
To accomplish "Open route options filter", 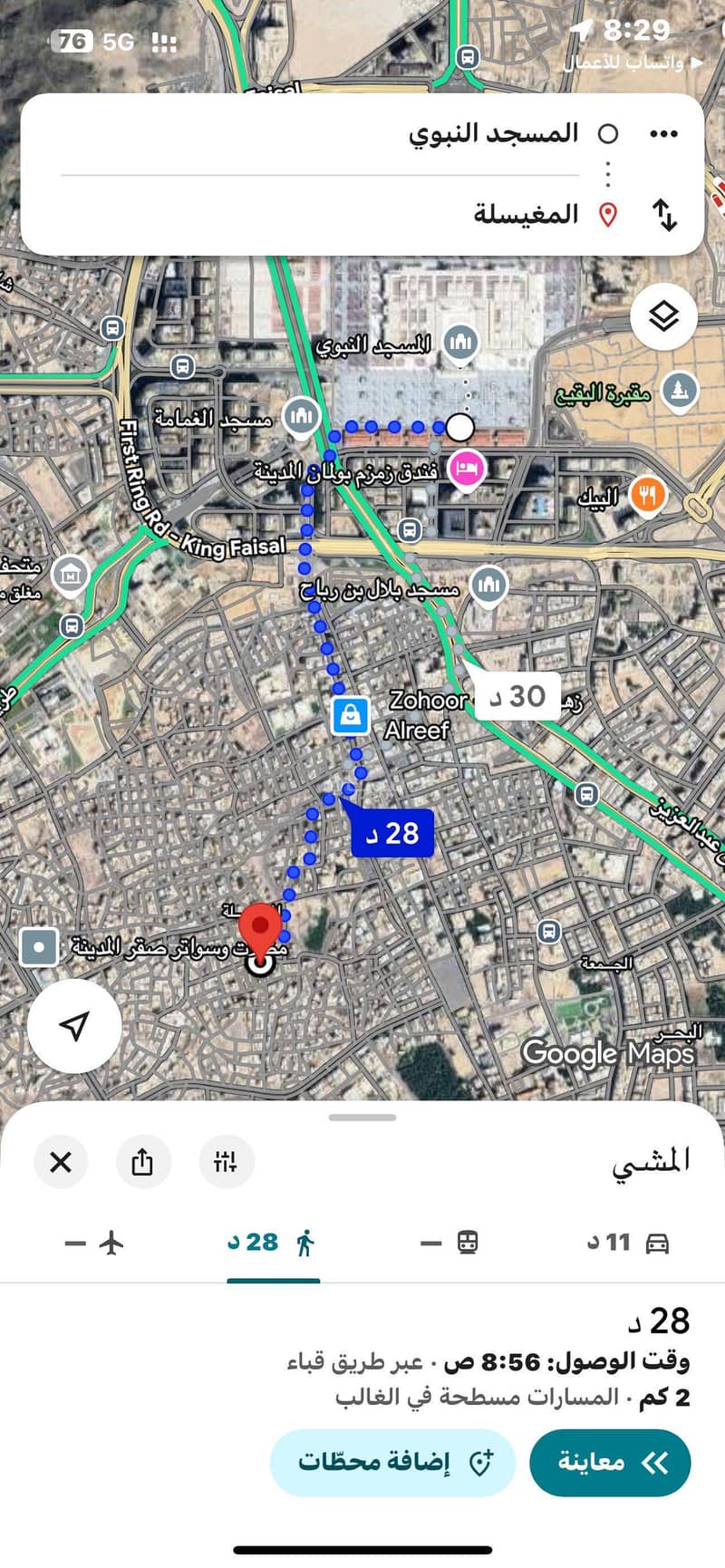I will (x=226, y=1161).
